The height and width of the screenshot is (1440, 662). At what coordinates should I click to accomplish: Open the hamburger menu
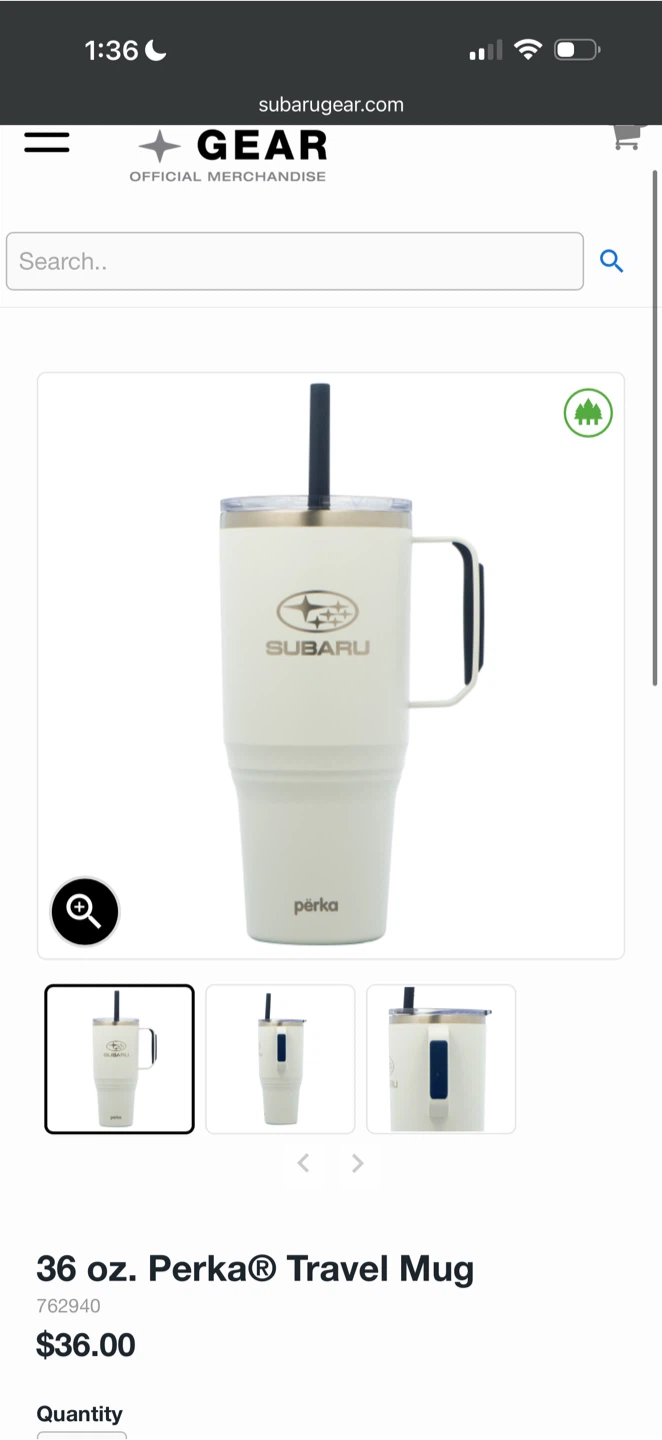47,142
